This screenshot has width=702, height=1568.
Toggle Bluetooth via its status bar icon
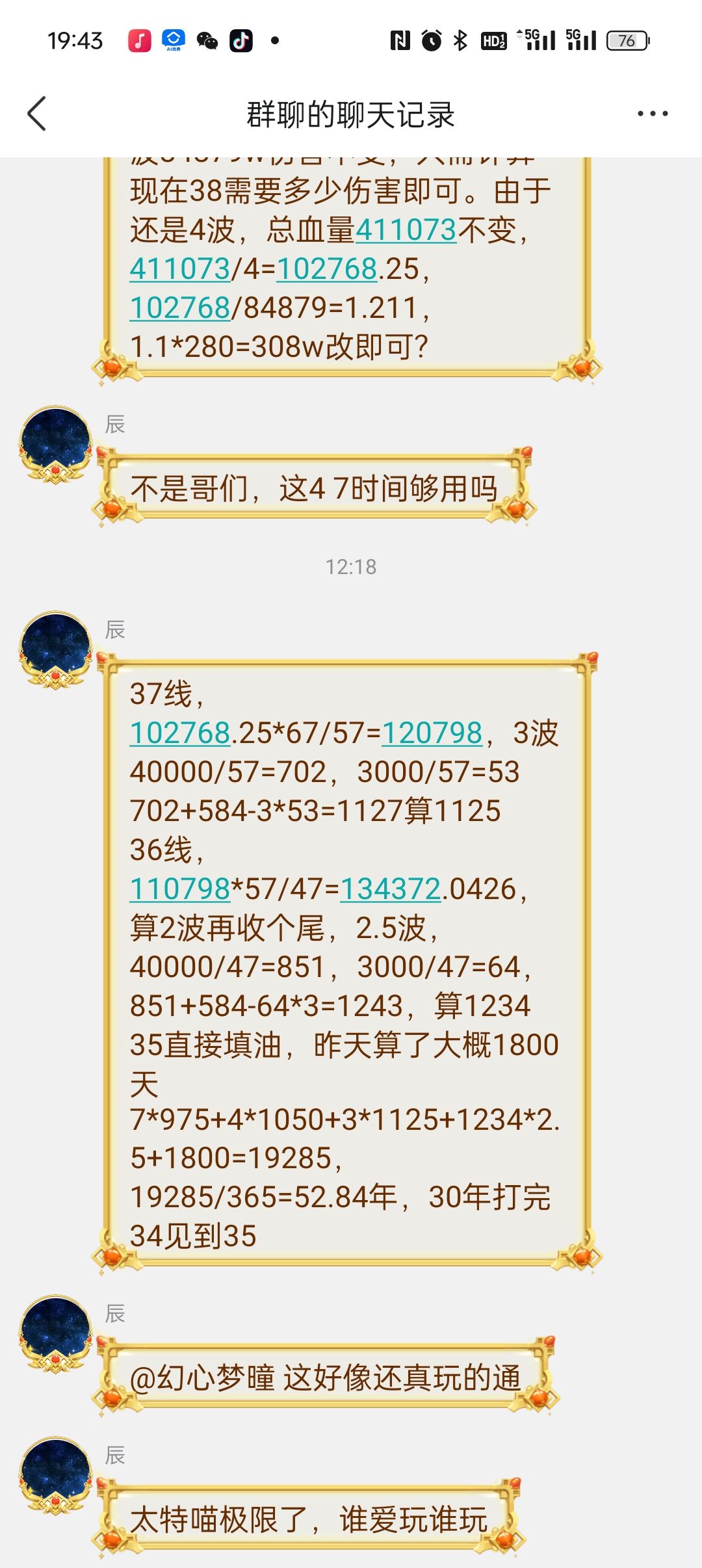tap(460, 40)
